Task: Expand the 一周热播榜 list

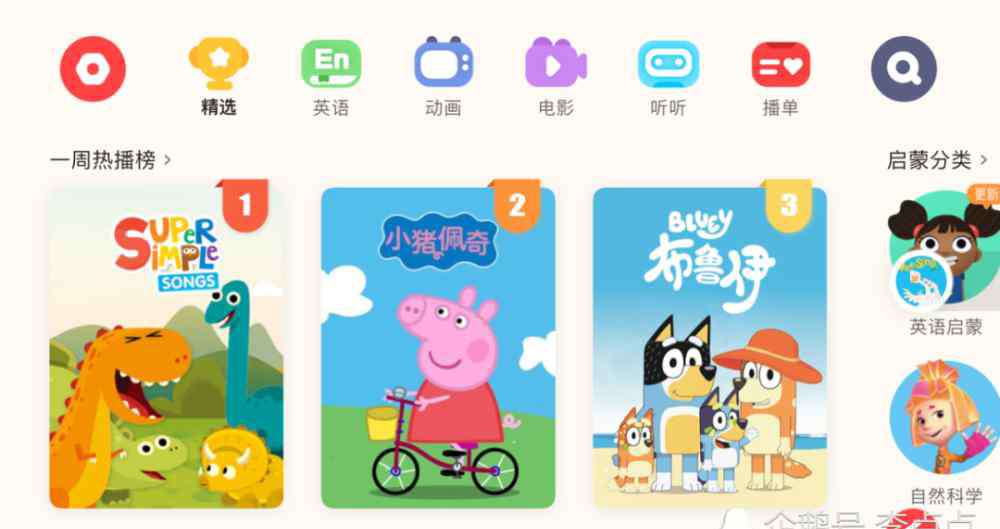Action: tap(111, 160)
